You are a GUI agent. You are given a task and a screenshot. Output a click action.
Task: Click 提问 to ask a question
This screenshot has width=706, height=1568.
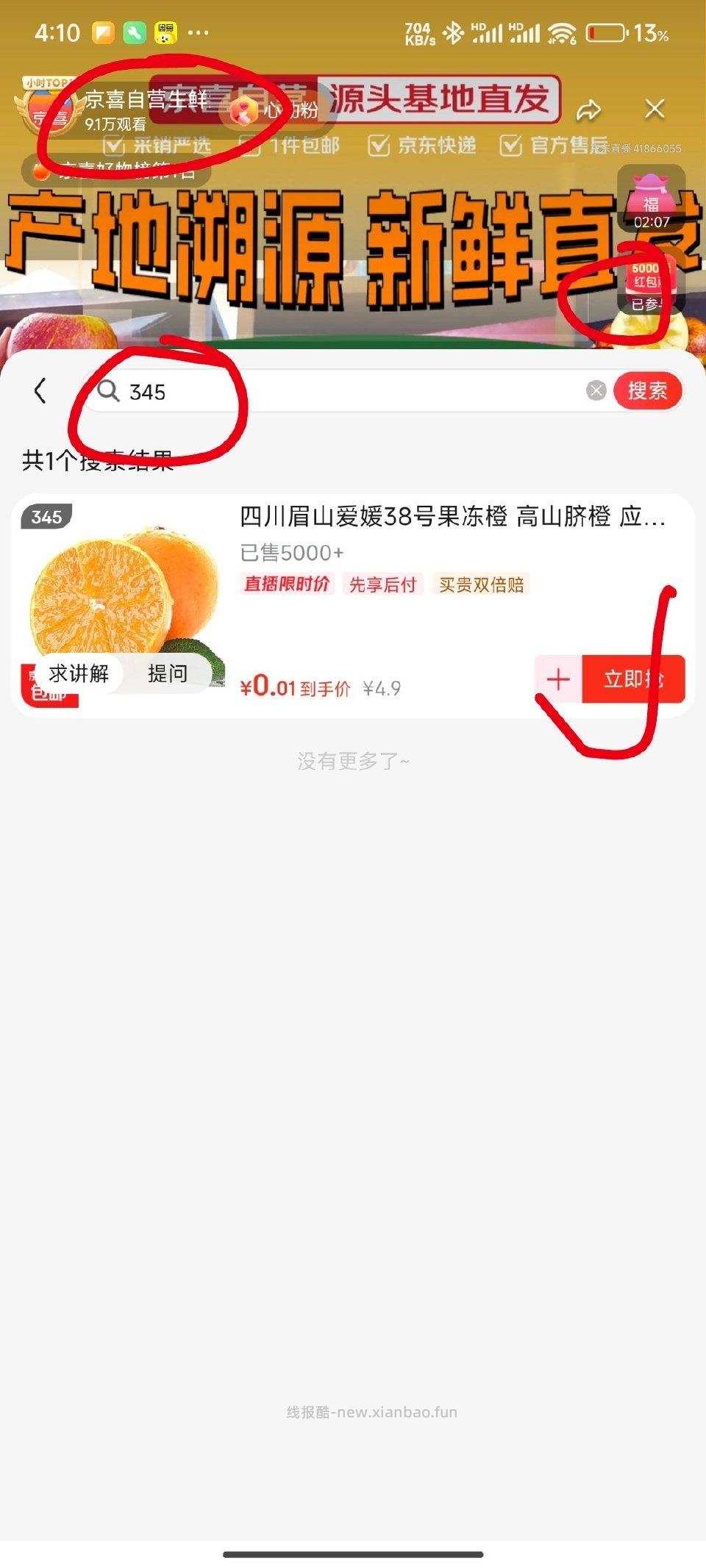point(168,673)
